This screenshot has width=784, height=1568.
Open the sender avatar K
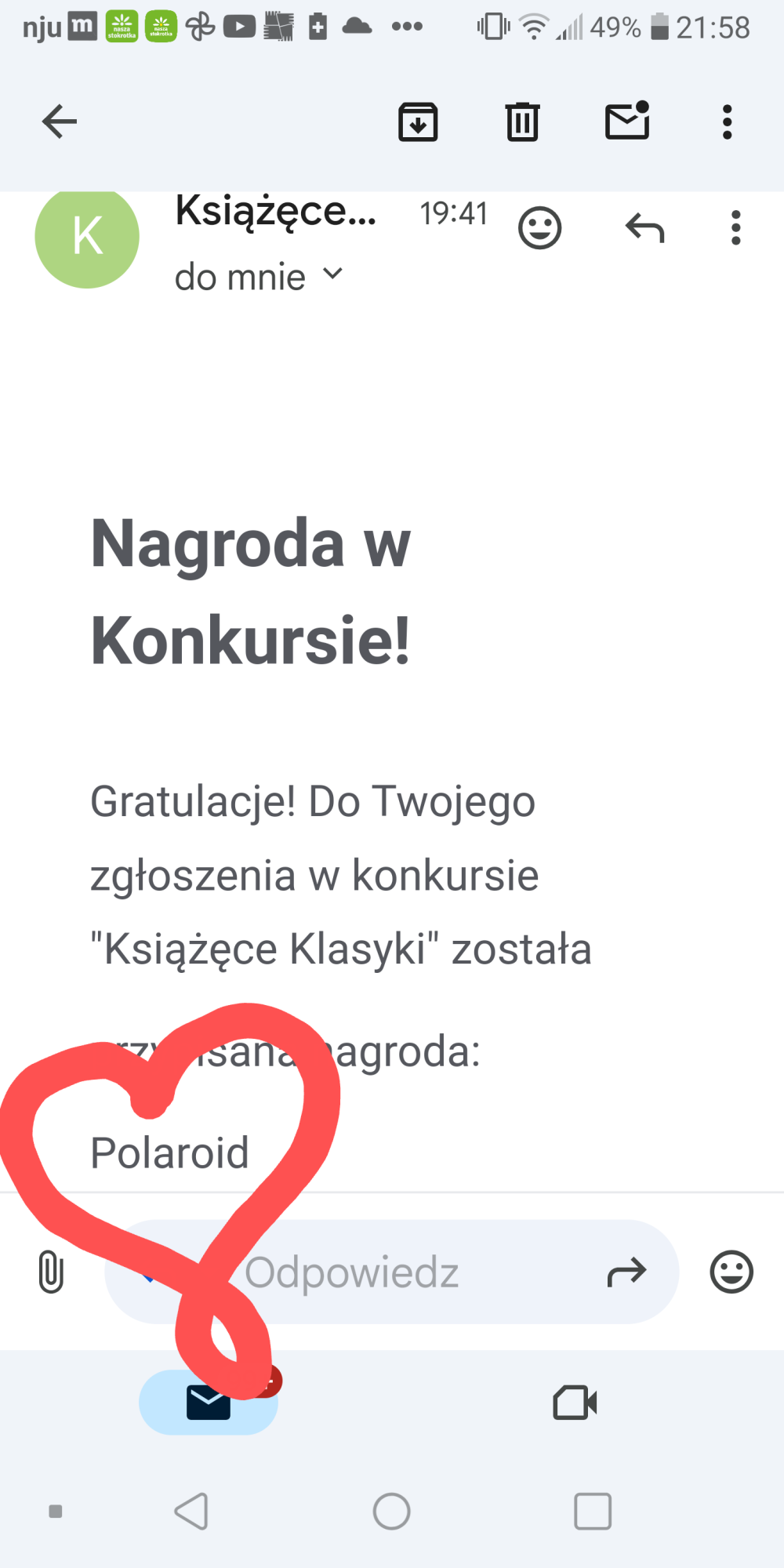(x=87, y=236)
